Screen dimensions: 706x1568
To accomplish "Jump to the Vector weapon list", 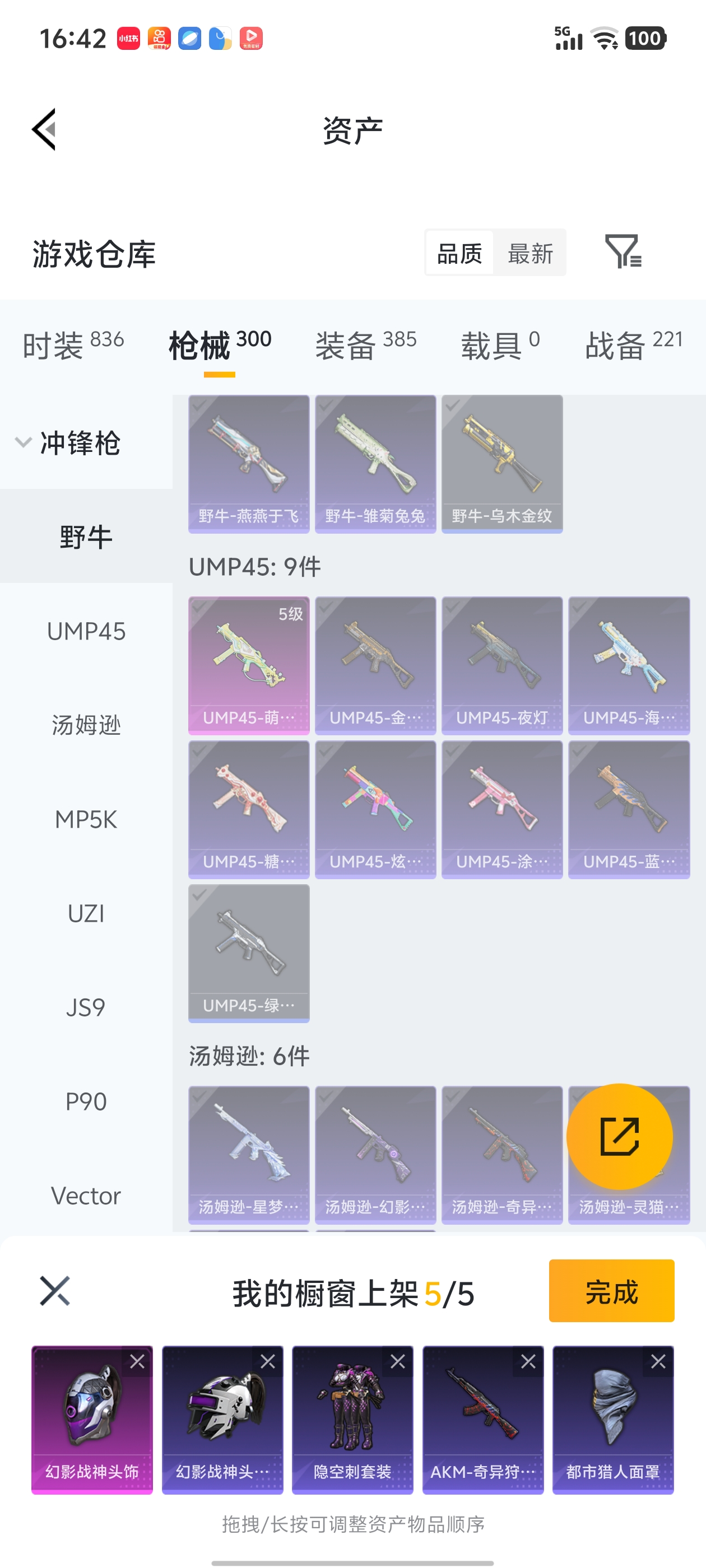I will 86,1196.
